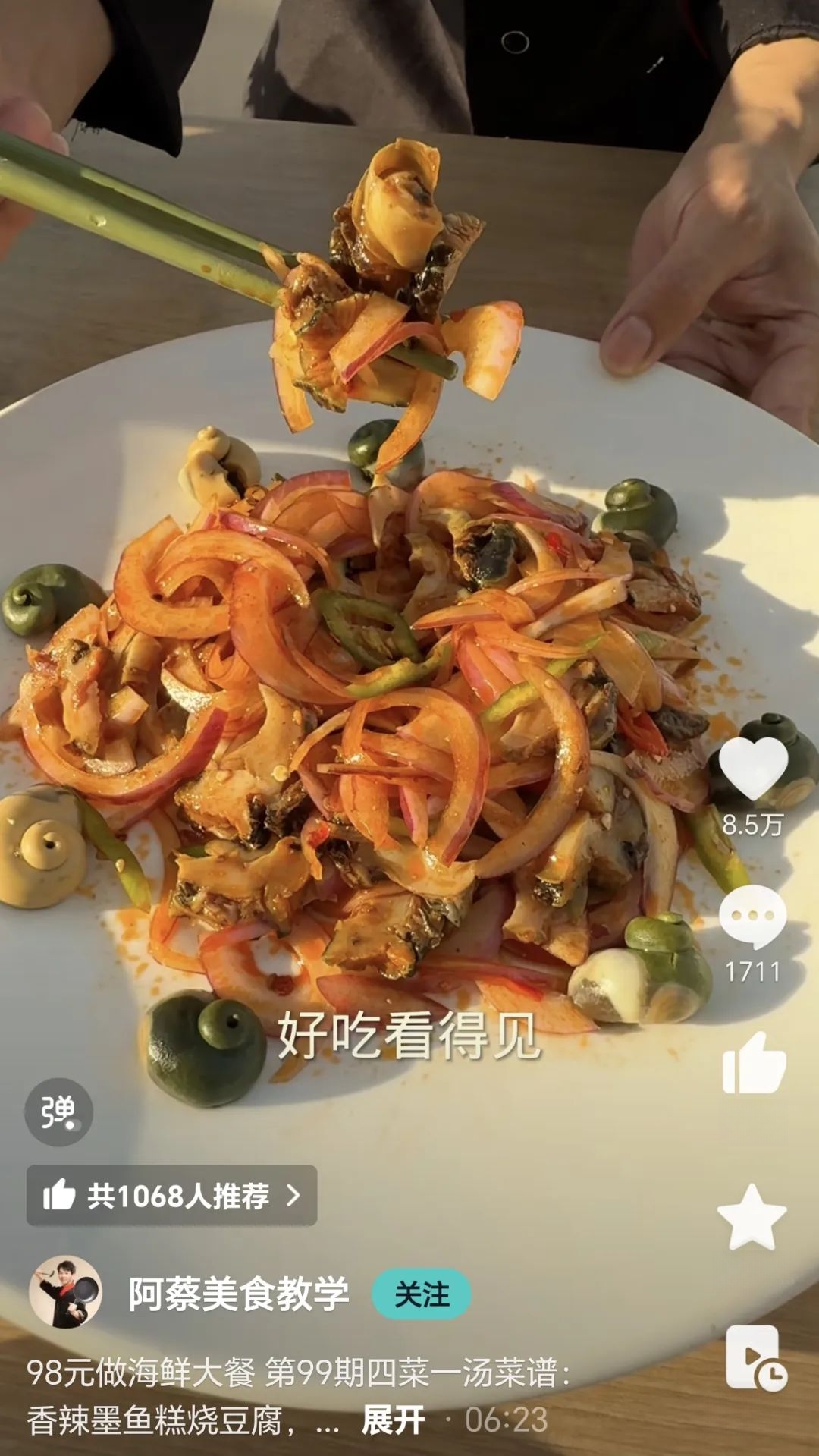
Task: Tap the thumbs-up recommend icon
Action: tap(753, 1064)
